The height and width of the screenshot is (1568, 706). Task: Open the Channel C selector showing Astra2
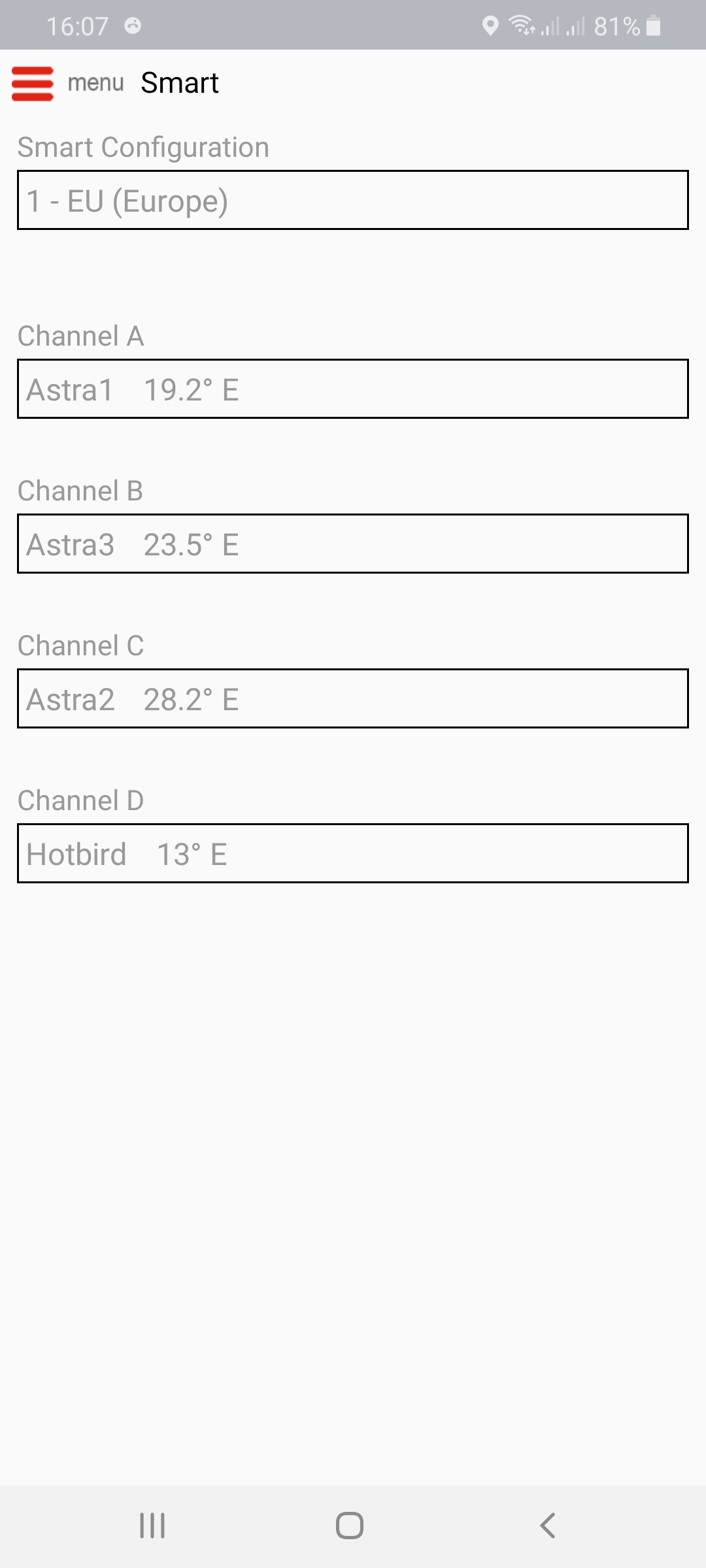pos(353,698)
